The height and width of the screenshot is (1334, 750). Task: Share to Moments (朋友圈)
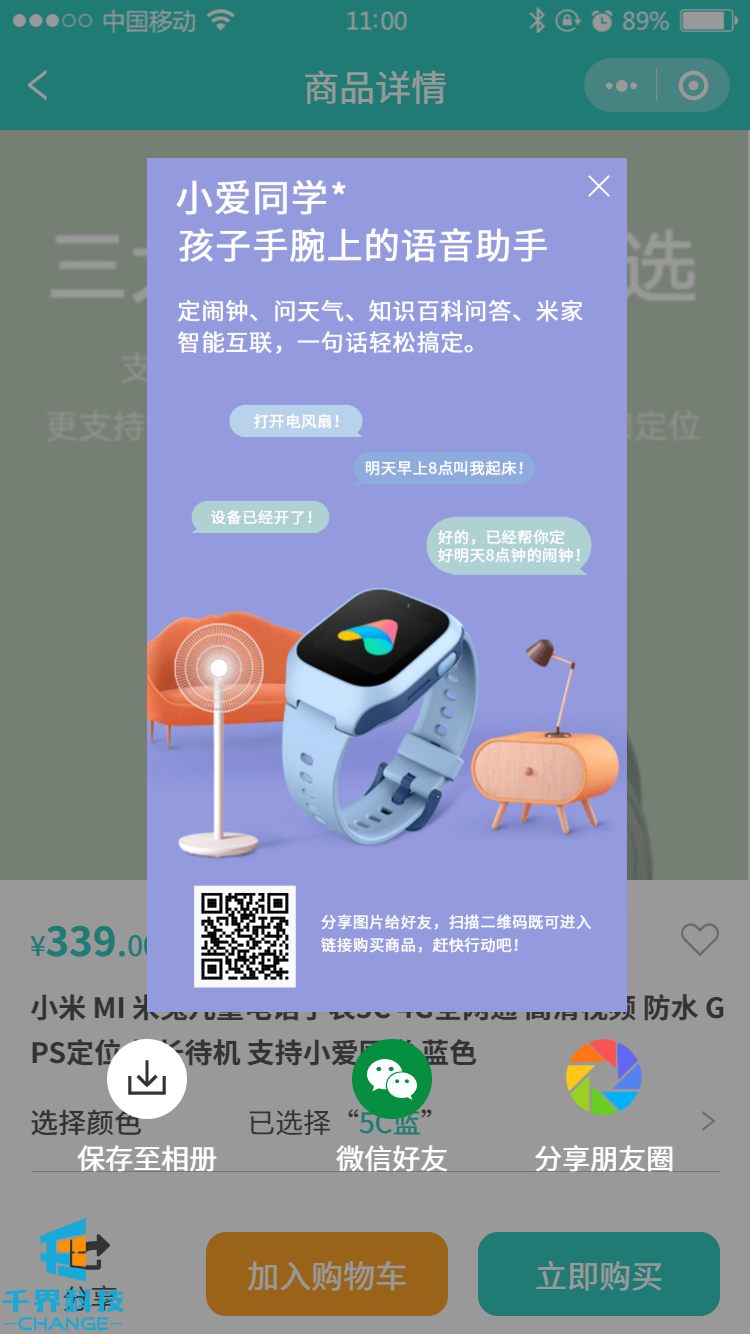tap(604, 1079)
